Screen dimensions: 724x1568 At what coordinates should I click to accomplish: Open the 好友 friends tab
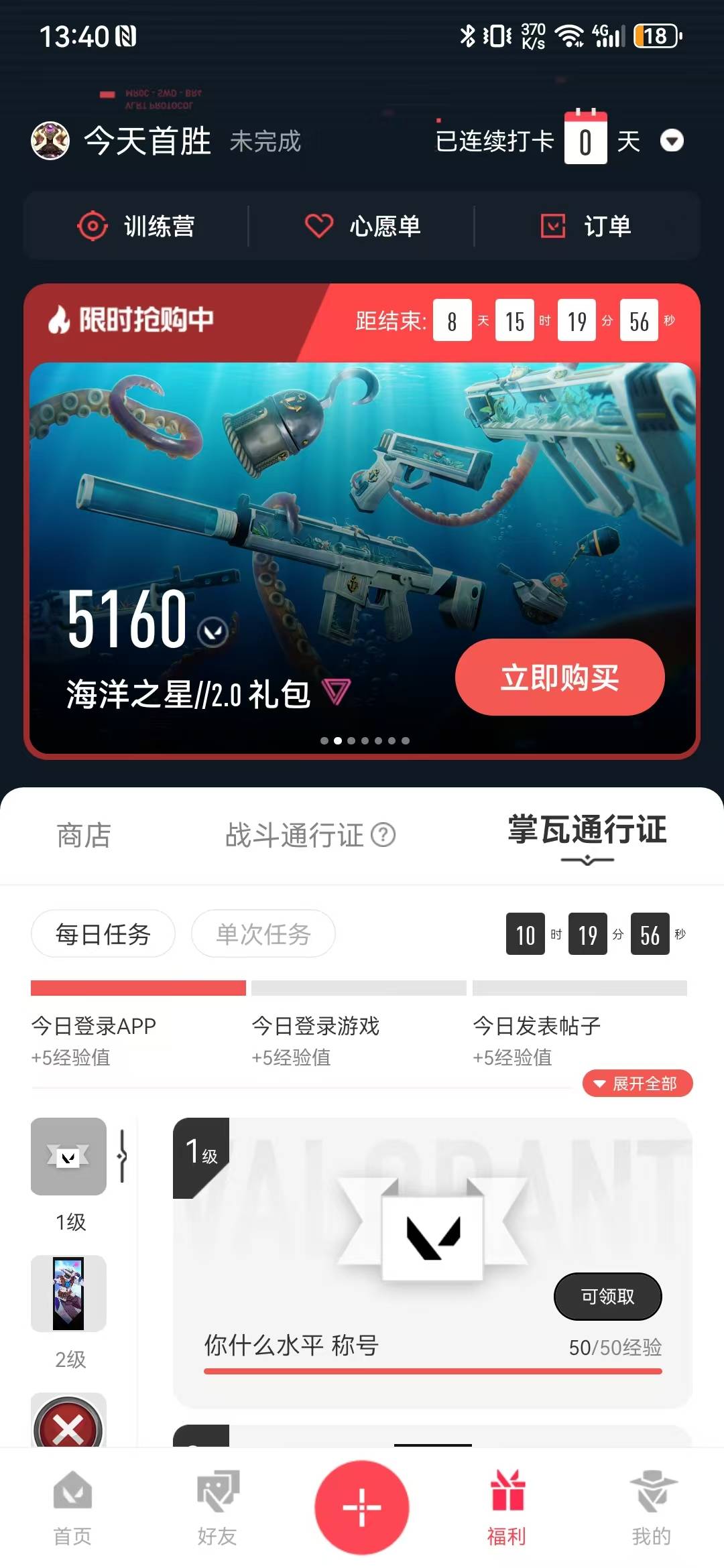tap(217, 1508)
